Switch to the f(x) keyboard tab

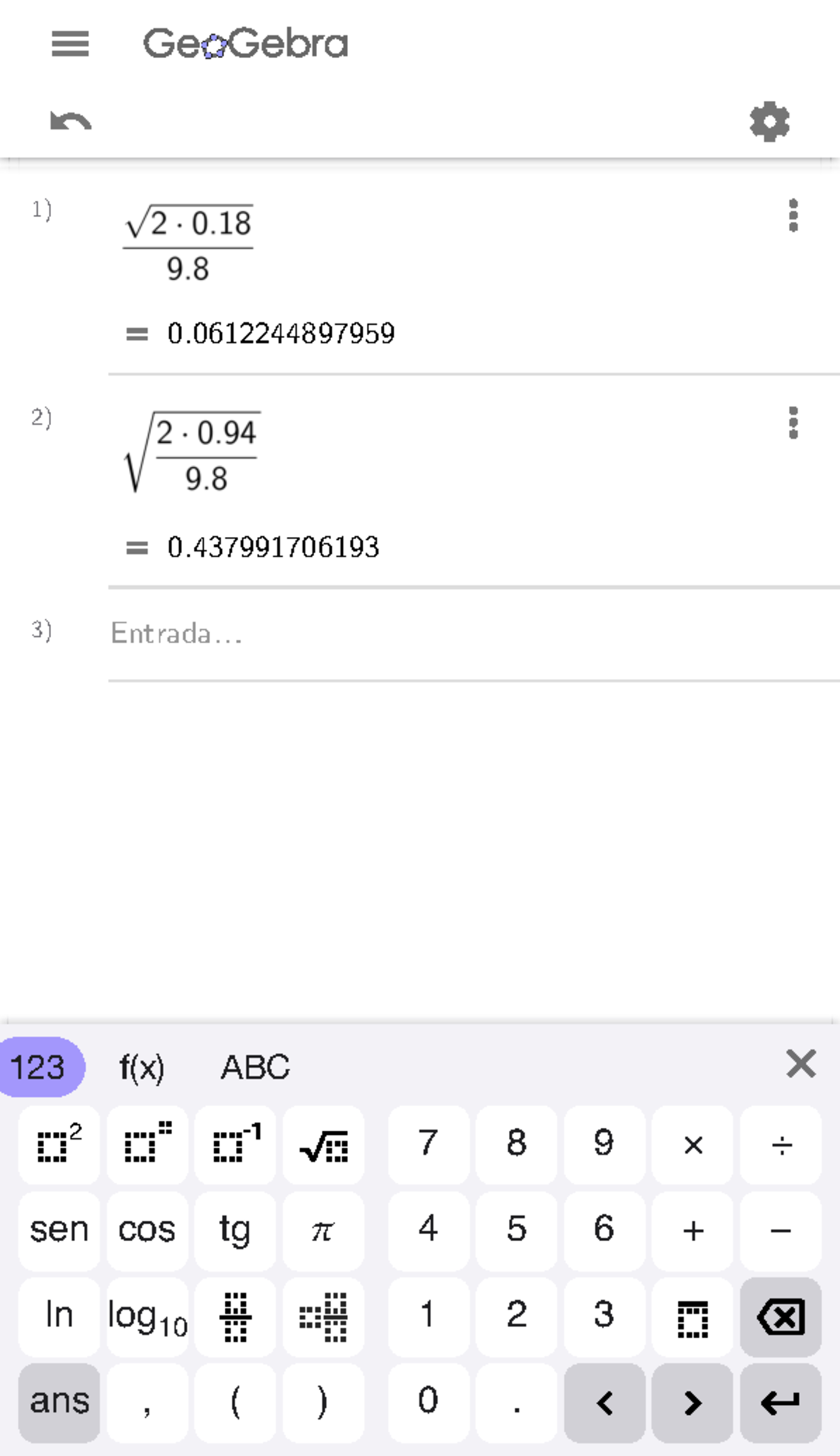[142, 1067]
